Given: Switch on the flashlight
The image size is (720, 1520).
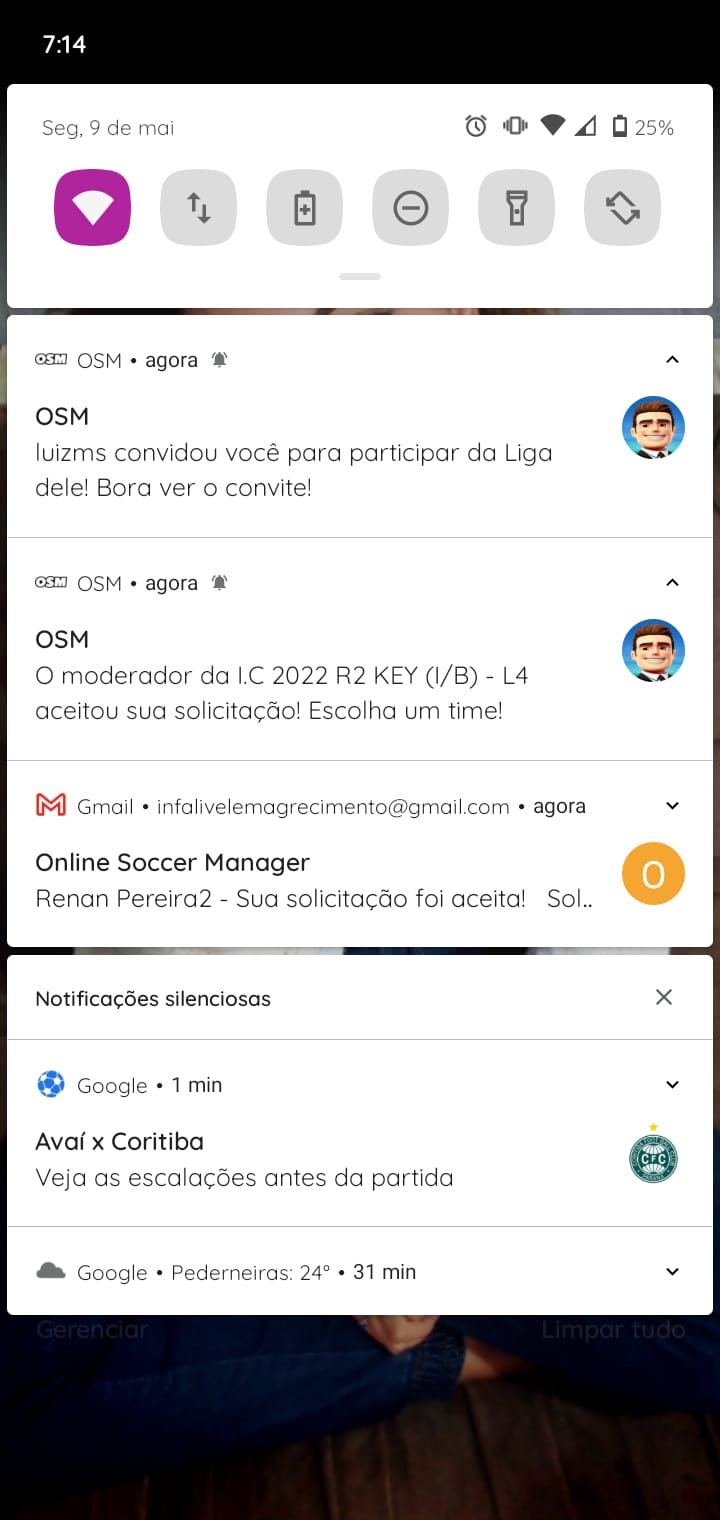Looking at the screenshot, I should pyautogui.click(x=516, y=208).
